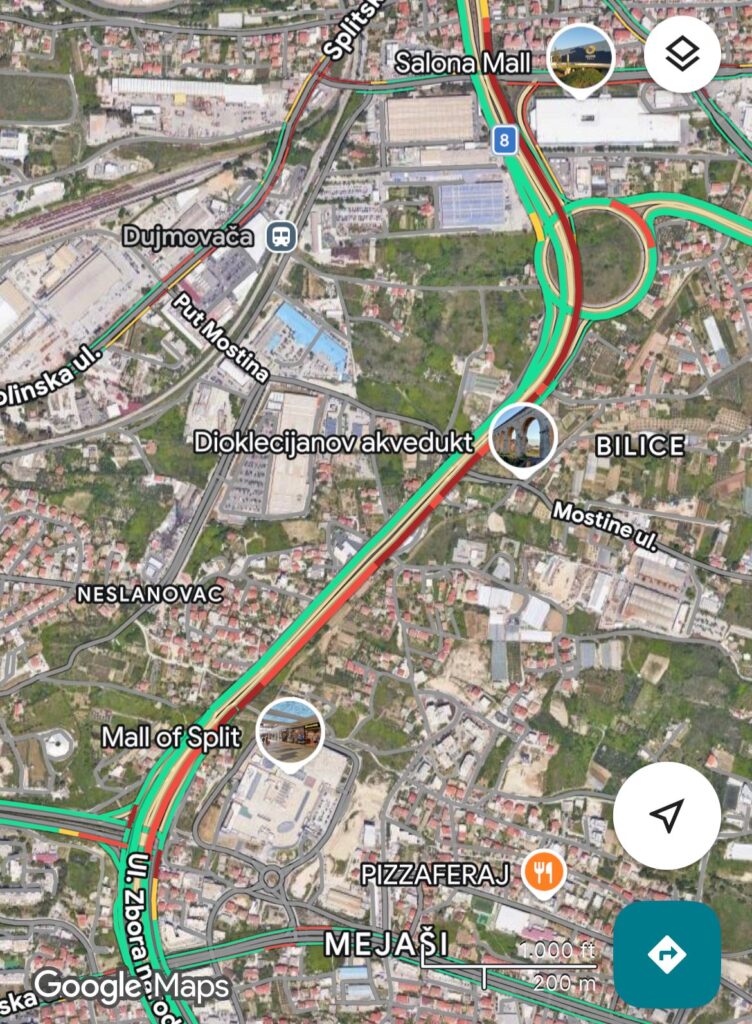The height and width of the screenshot is (1024, 752).
Task: Center map on my location
Action: (x=666, y=815)
